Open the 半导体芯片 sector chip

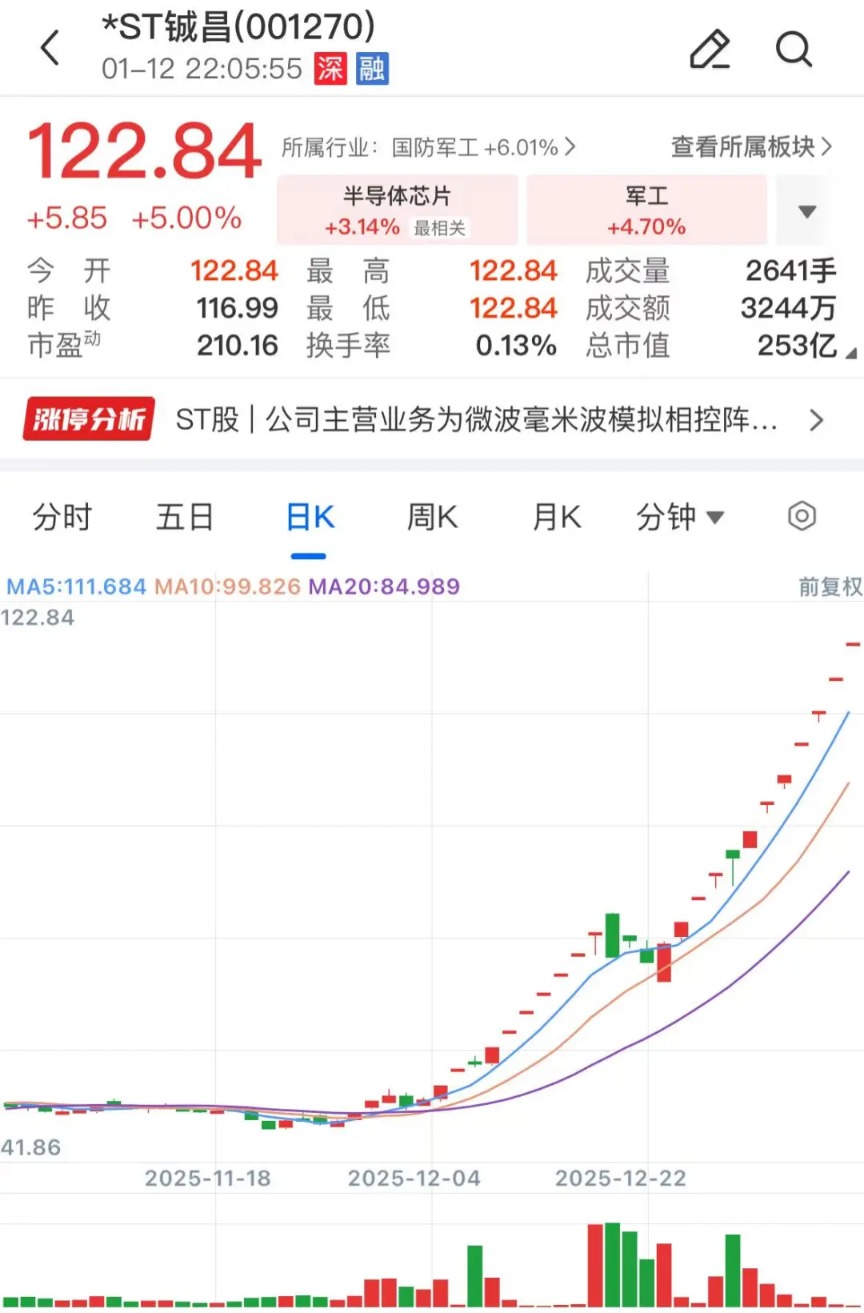pyautogui.click(x=397, y=210)
